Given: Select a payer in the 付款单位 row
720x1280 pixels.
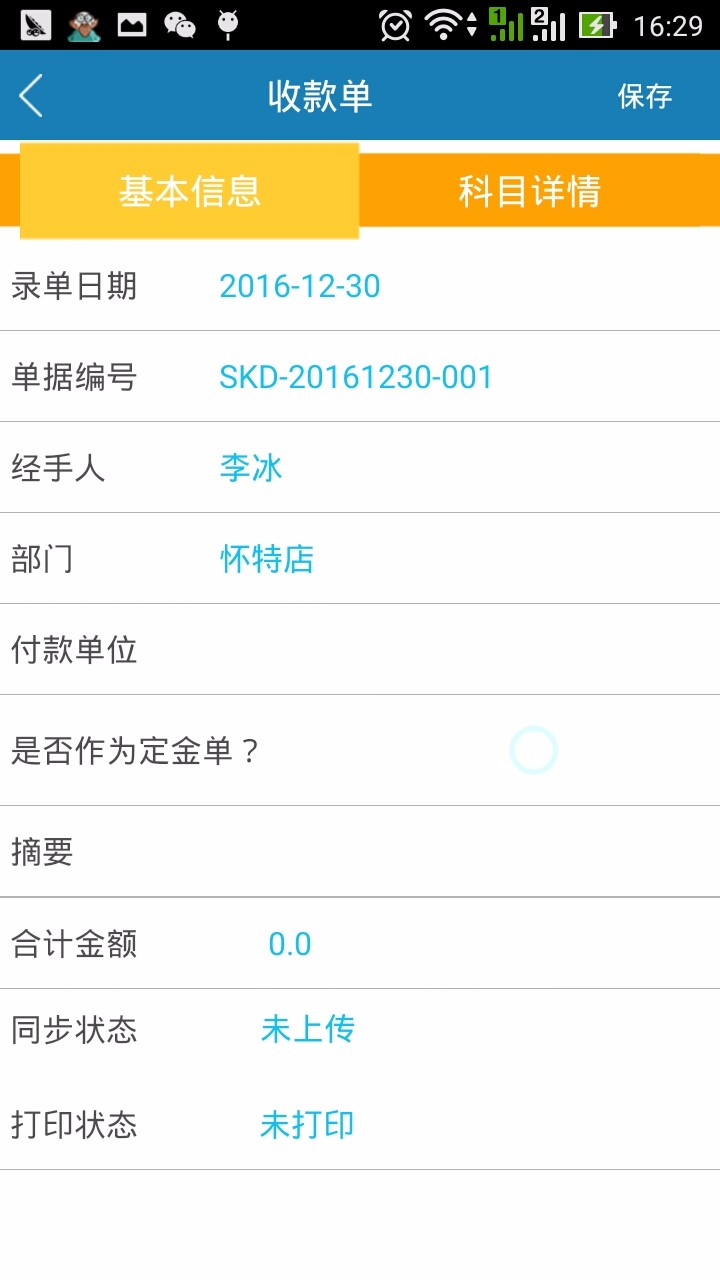Looking at the screenshot, I should 360,649.
